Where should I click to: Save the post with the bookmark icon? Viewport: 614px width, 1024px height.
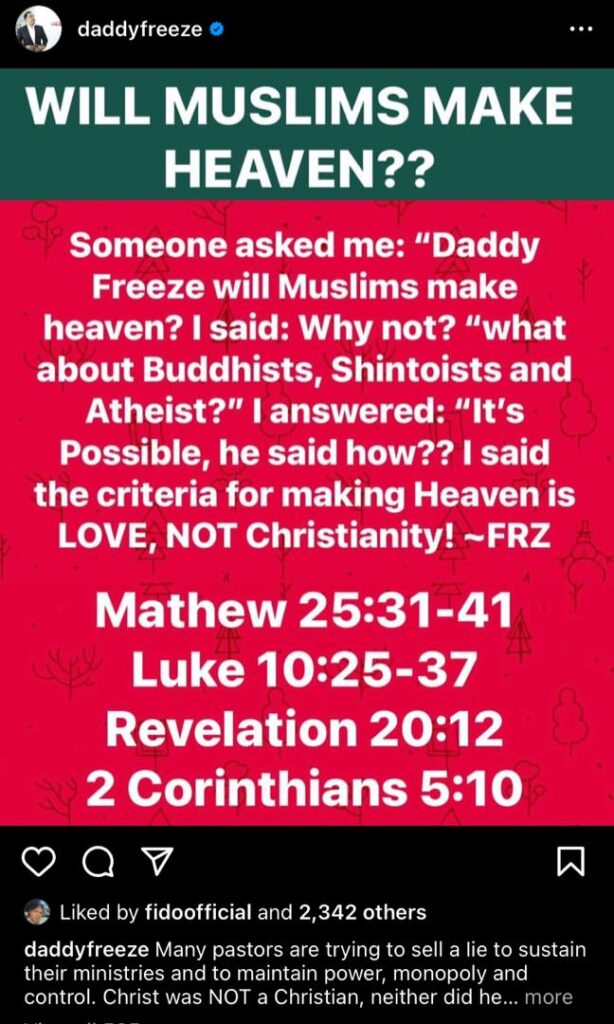[x=570, y=860]
